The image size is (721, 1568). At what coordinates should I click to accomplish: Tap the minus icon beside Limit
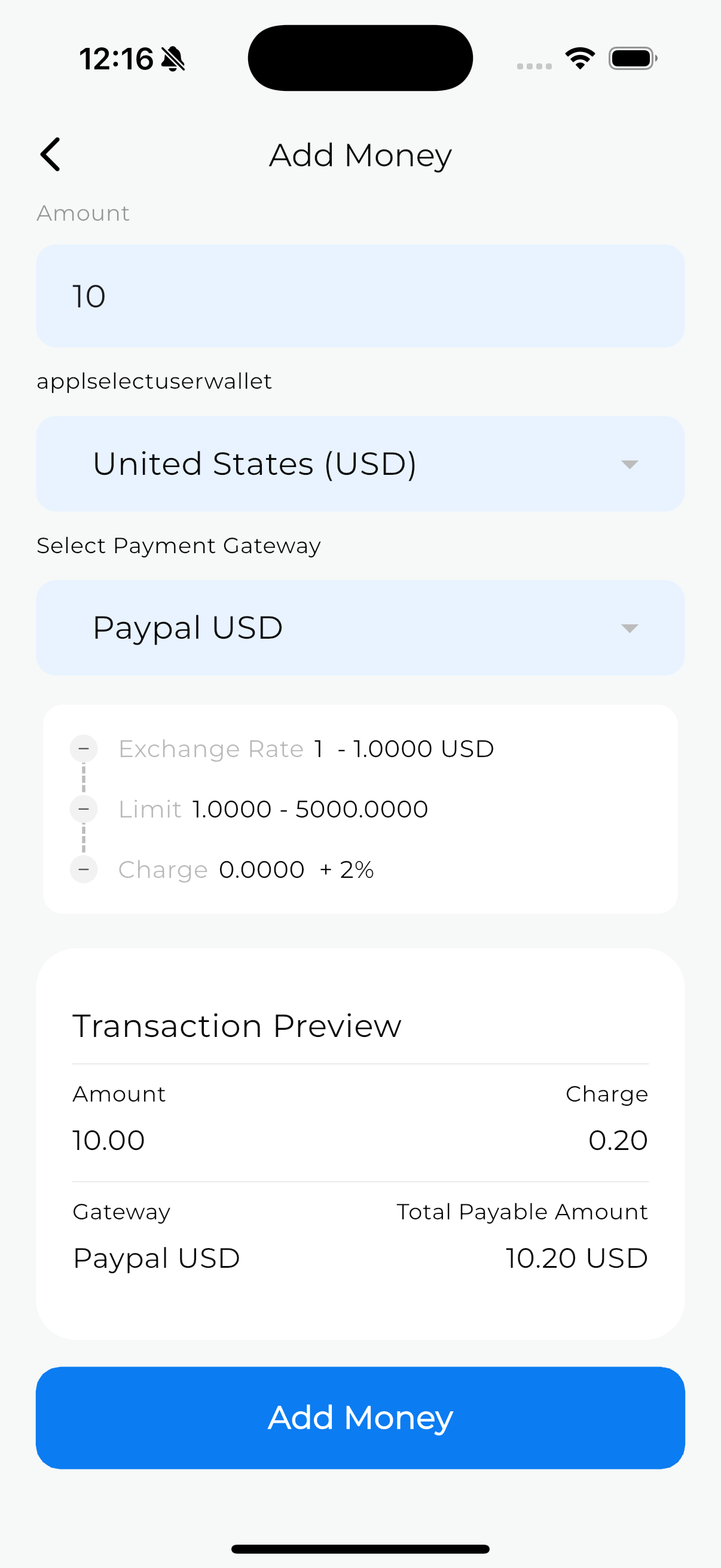pos(83,809)
